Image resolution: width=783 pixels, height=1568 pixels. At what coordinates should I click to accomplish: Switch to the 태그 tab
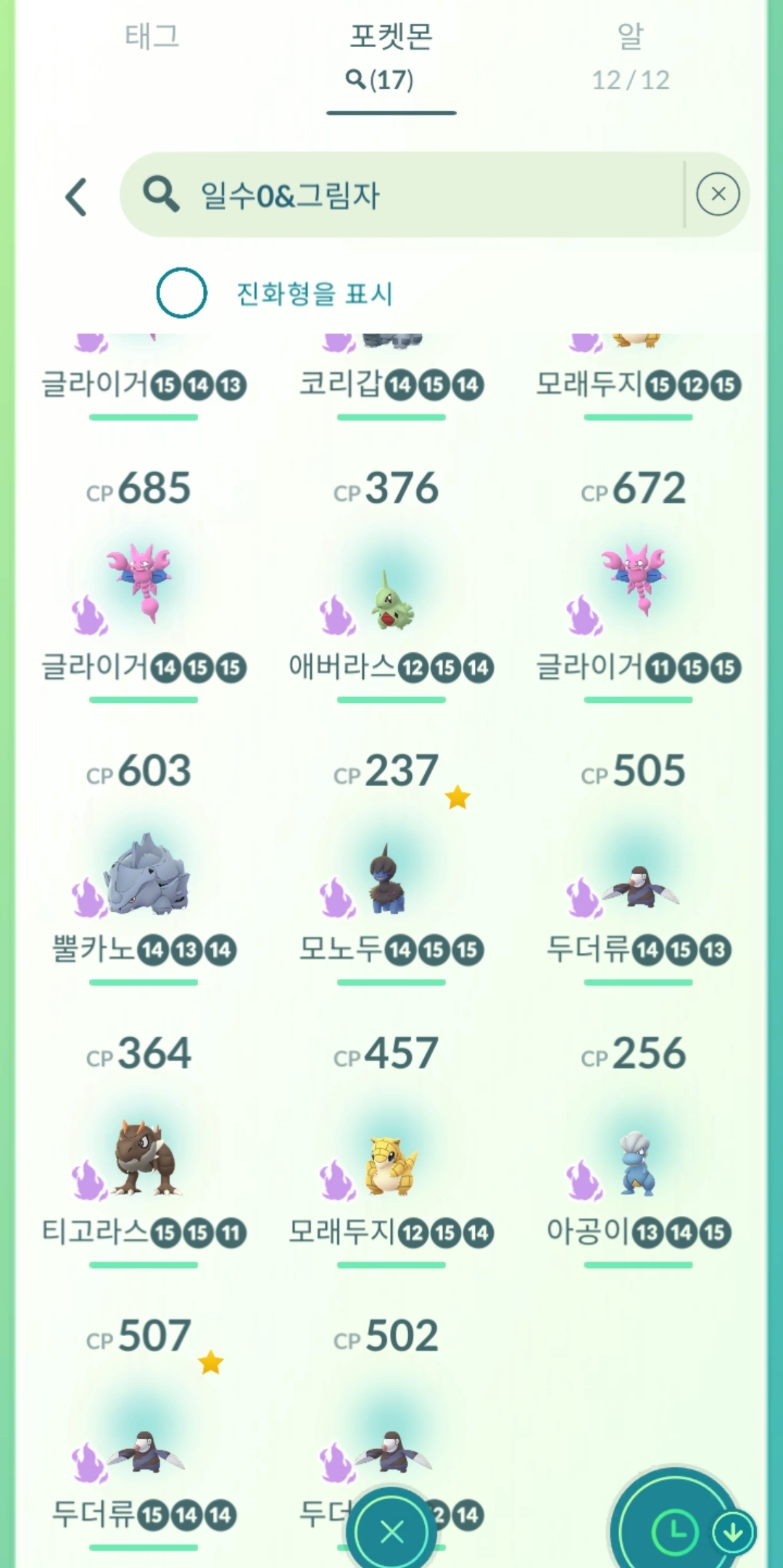(152, 38)
